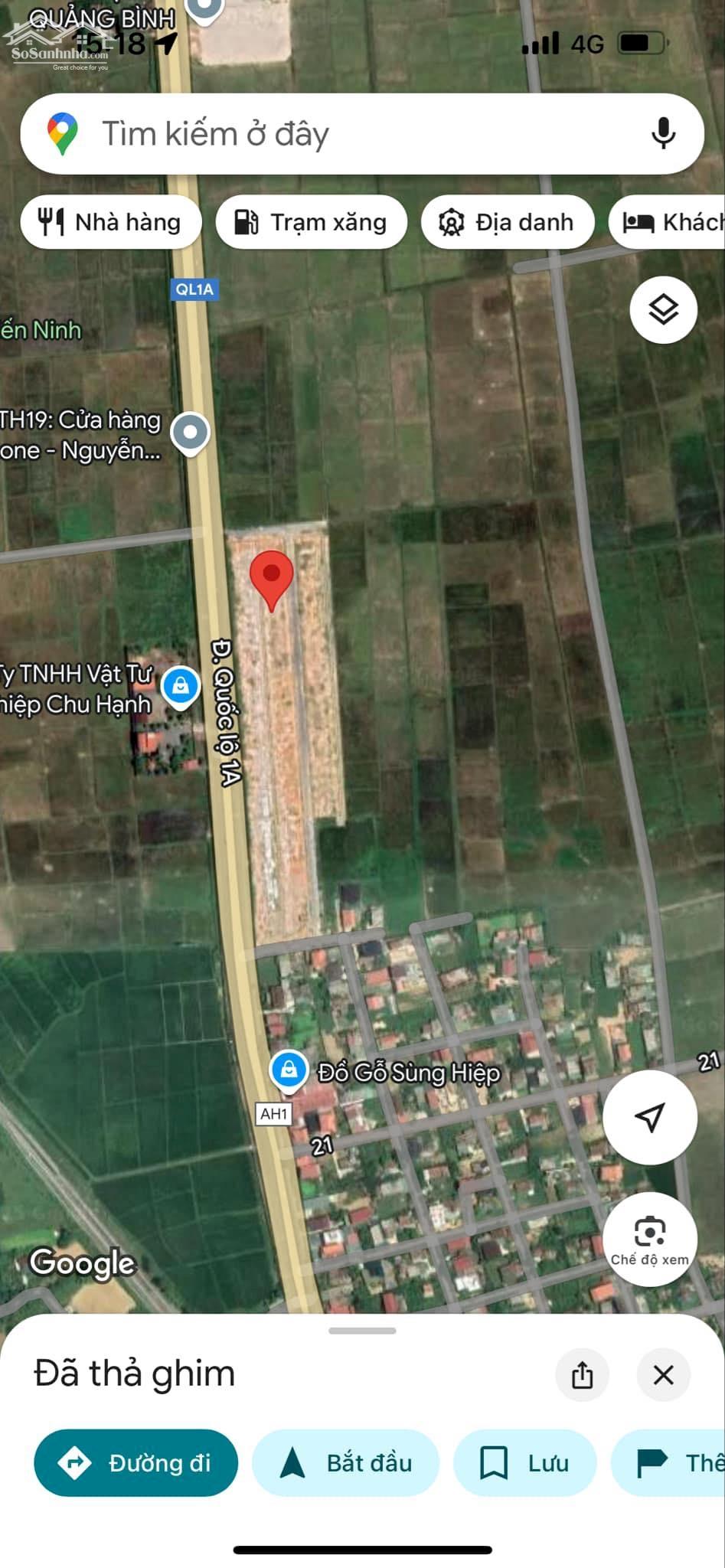Image resolution: width=725 pixels, height=1568 pixels.
Task: Open "Chế độ xem" live view
Action: click(x=649, y=1239)
